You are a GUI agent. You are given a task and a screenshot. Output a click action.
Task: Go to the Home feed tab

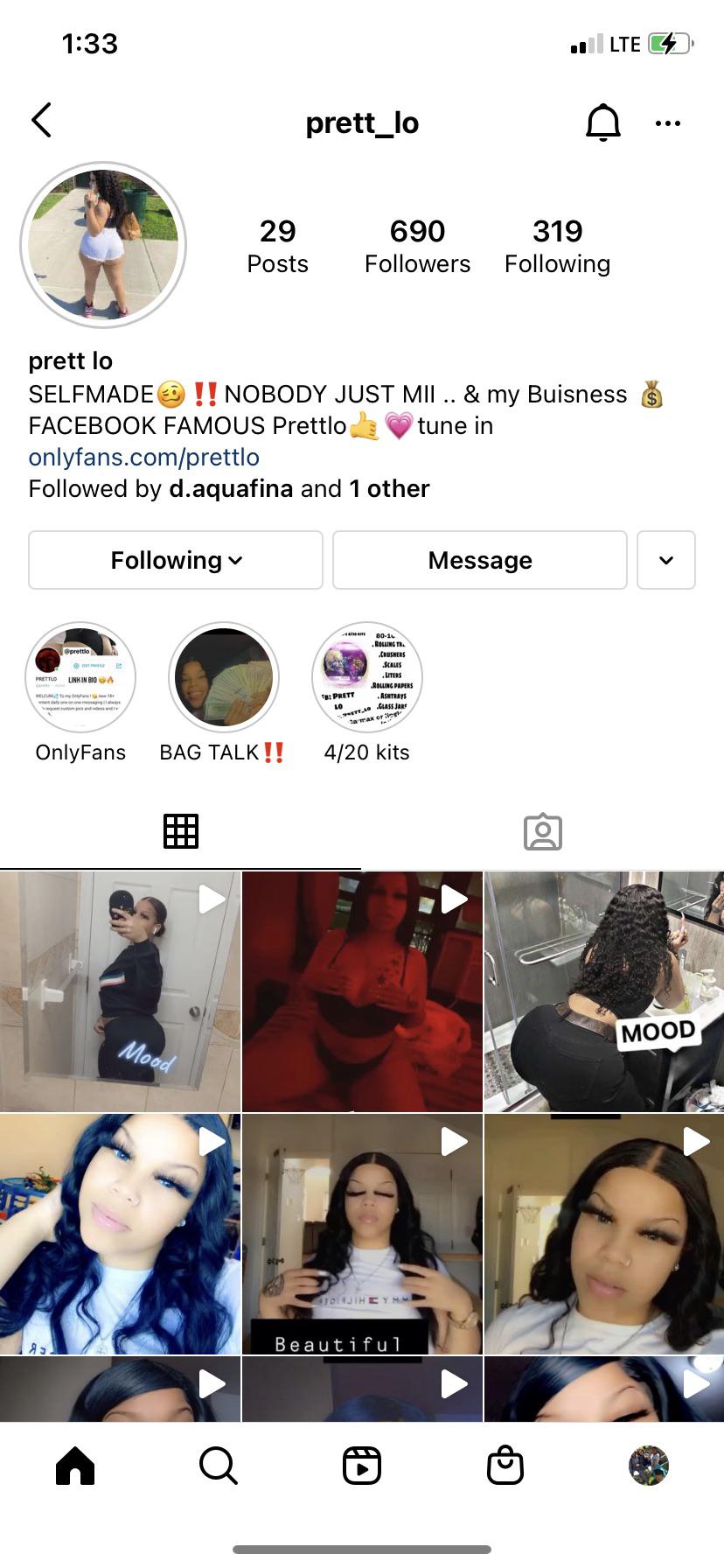75,1465
